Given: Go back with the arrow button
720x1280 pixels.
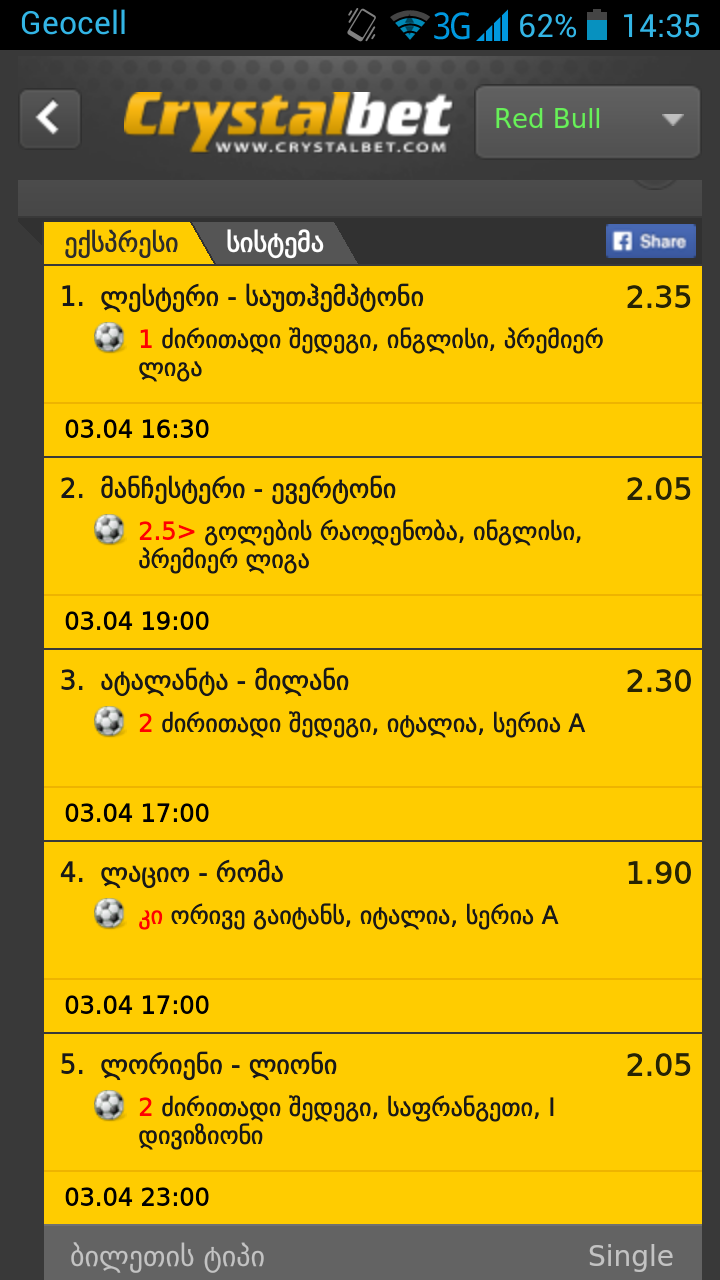Looking at the screenshot, I should 49,119.
